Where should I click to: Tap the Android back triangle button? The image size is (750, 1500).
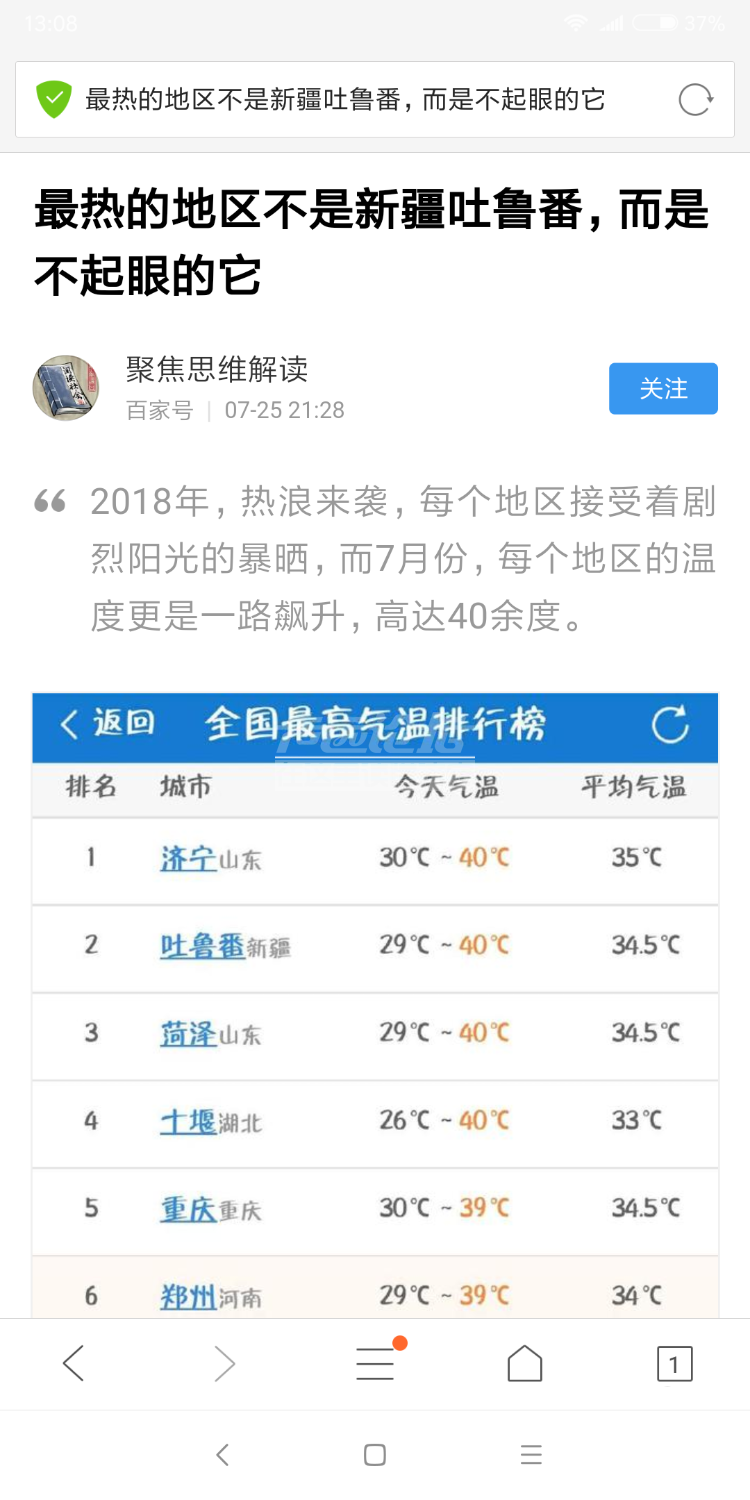pyautogui.click(x=223, y=1454)
